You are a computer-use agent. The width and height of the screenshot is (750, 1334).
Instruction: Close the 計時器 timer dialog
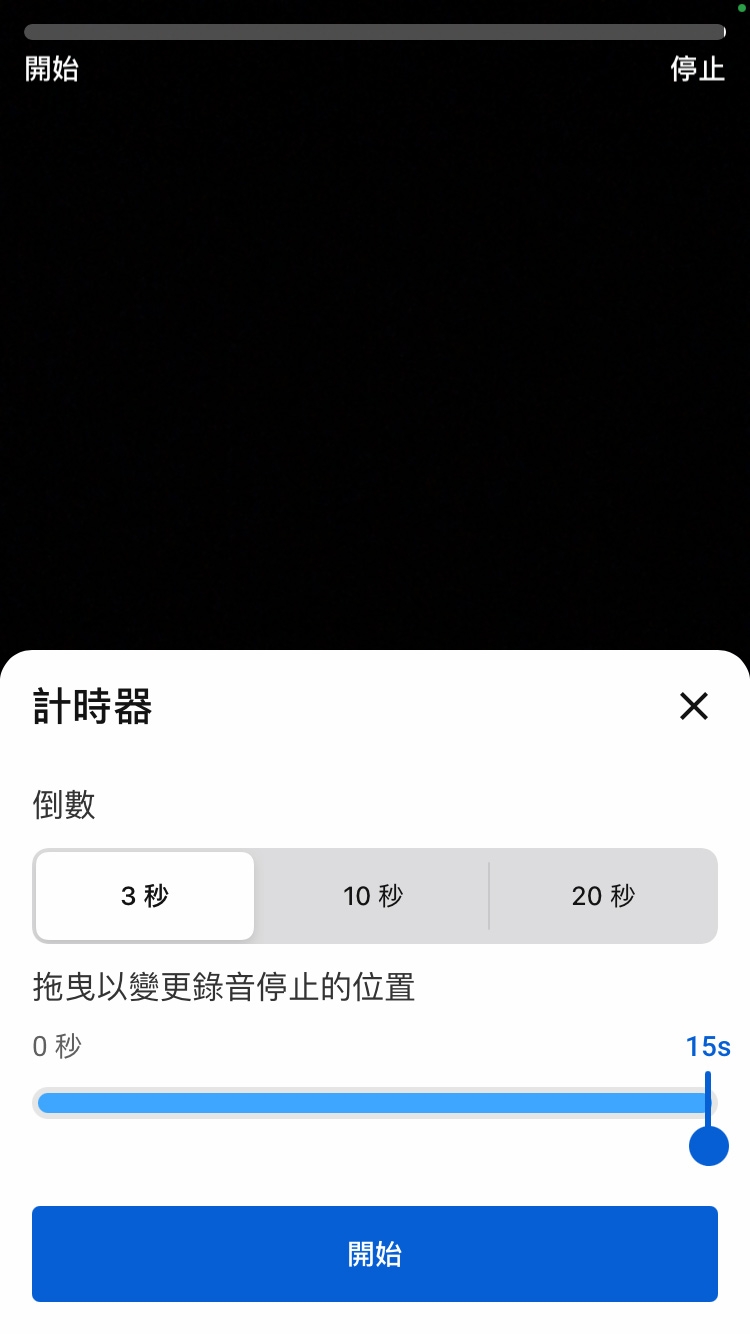pos(694,706)
